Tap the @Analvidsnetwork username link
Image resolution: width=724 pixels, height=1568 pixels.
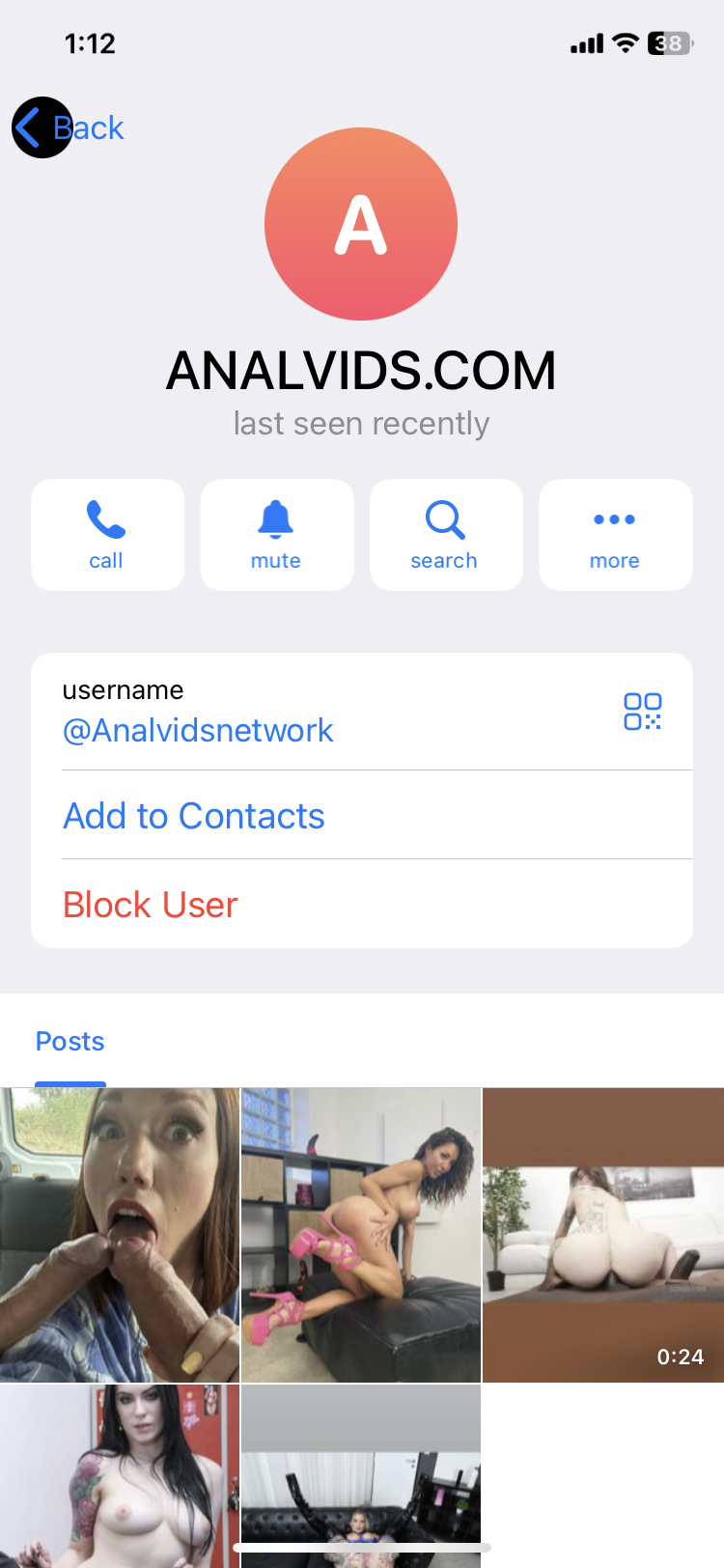[198, 731]
